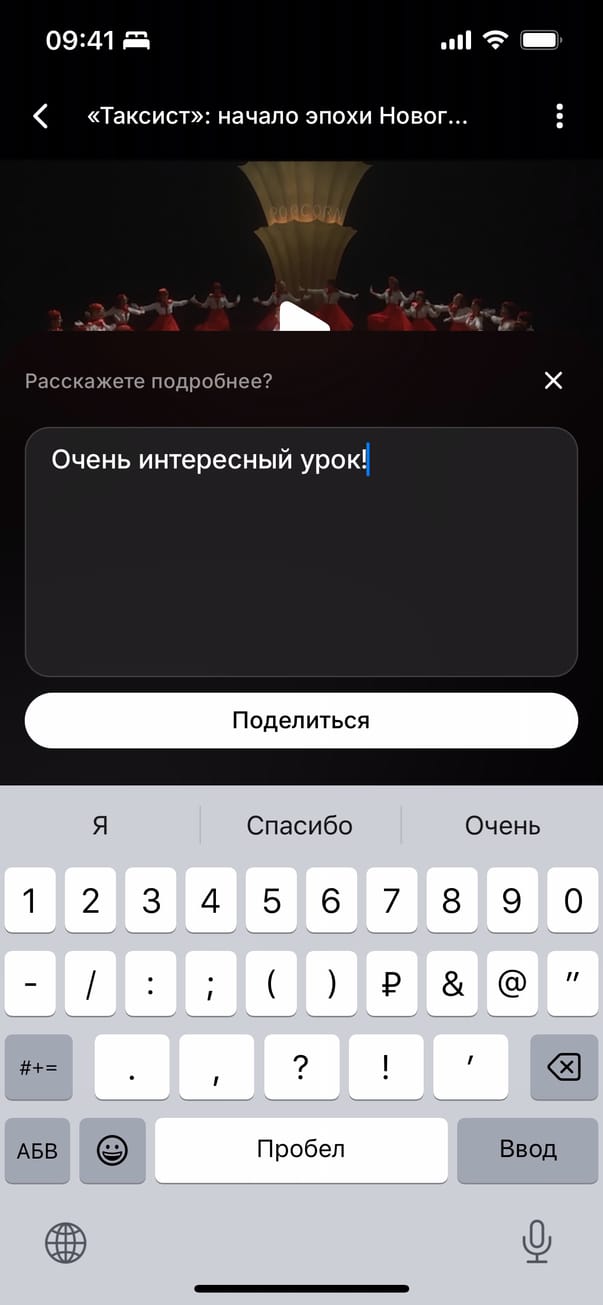The height and width of the screenshot is (1305, 603).
Task: Type the ₽ ruble sign key
Action: 391,985
